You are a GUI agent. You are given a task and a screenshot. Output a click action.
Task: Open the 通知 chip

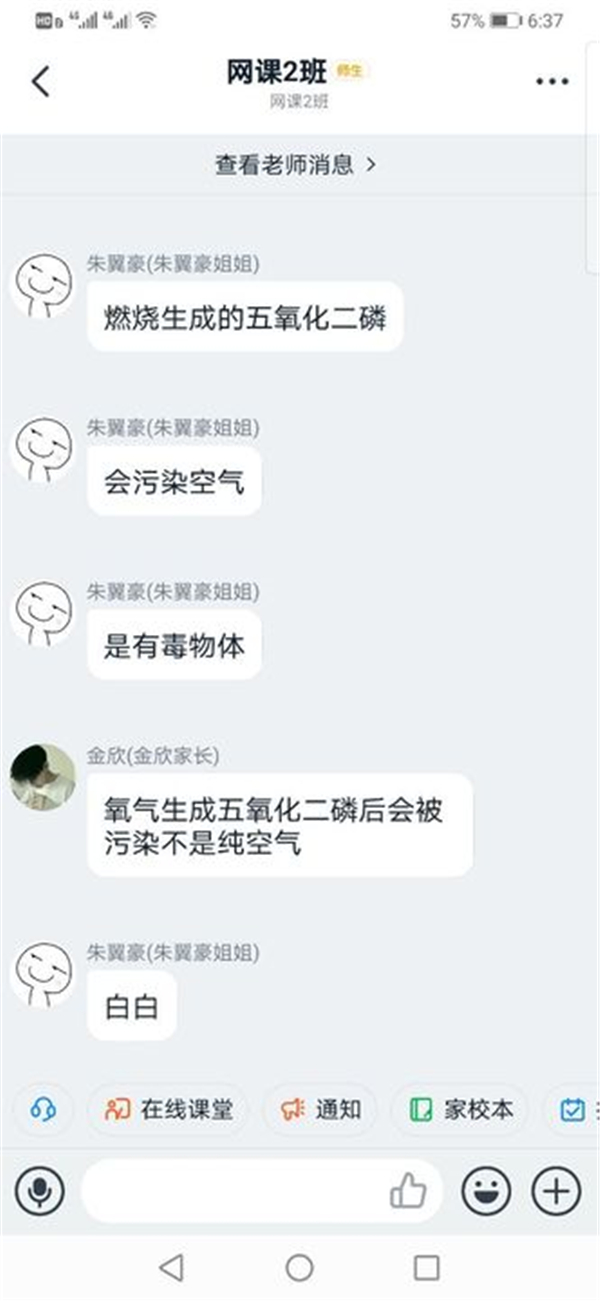coord(321,1109)
